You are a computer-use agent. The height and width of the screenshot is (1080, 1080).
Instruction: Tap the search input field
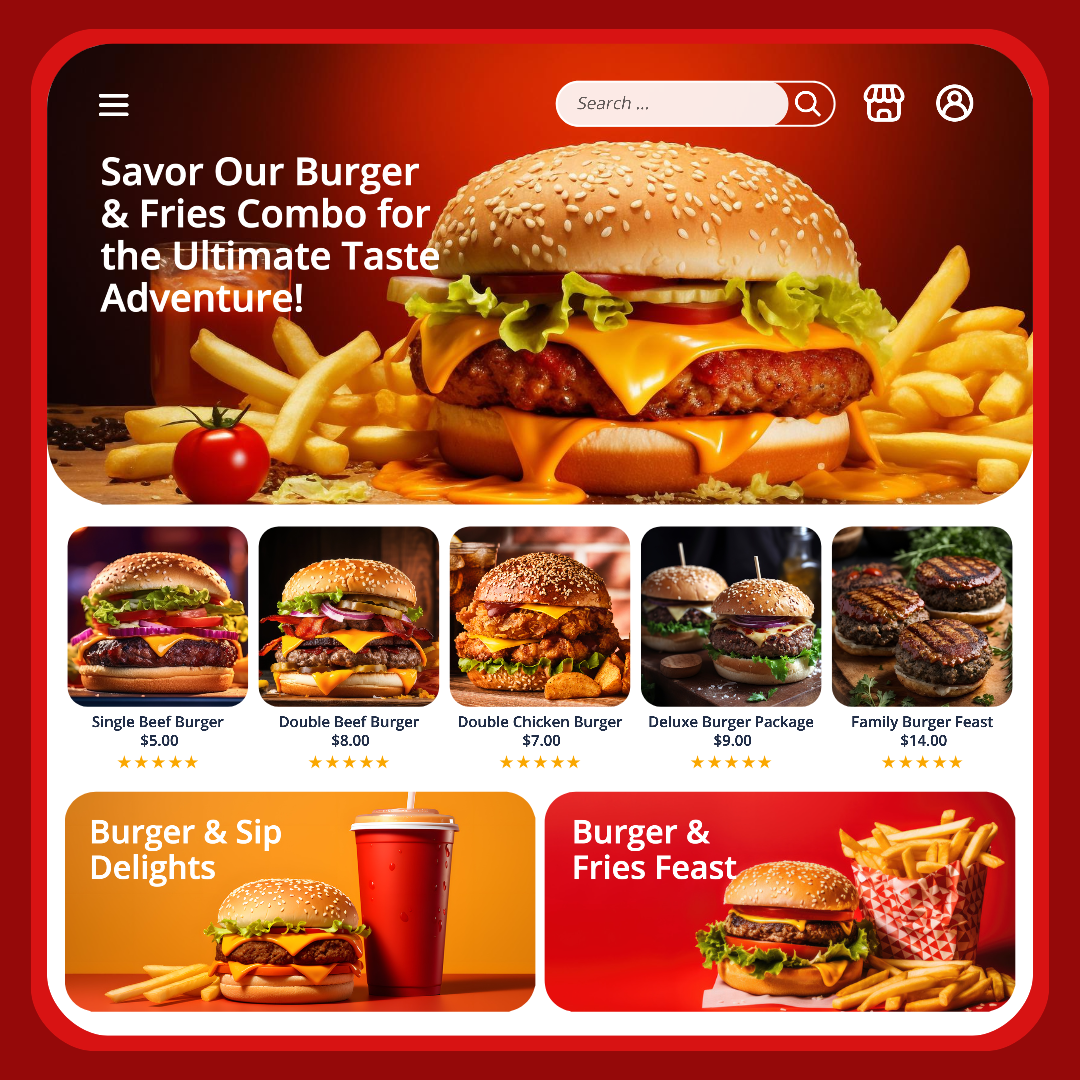point(672,104)
